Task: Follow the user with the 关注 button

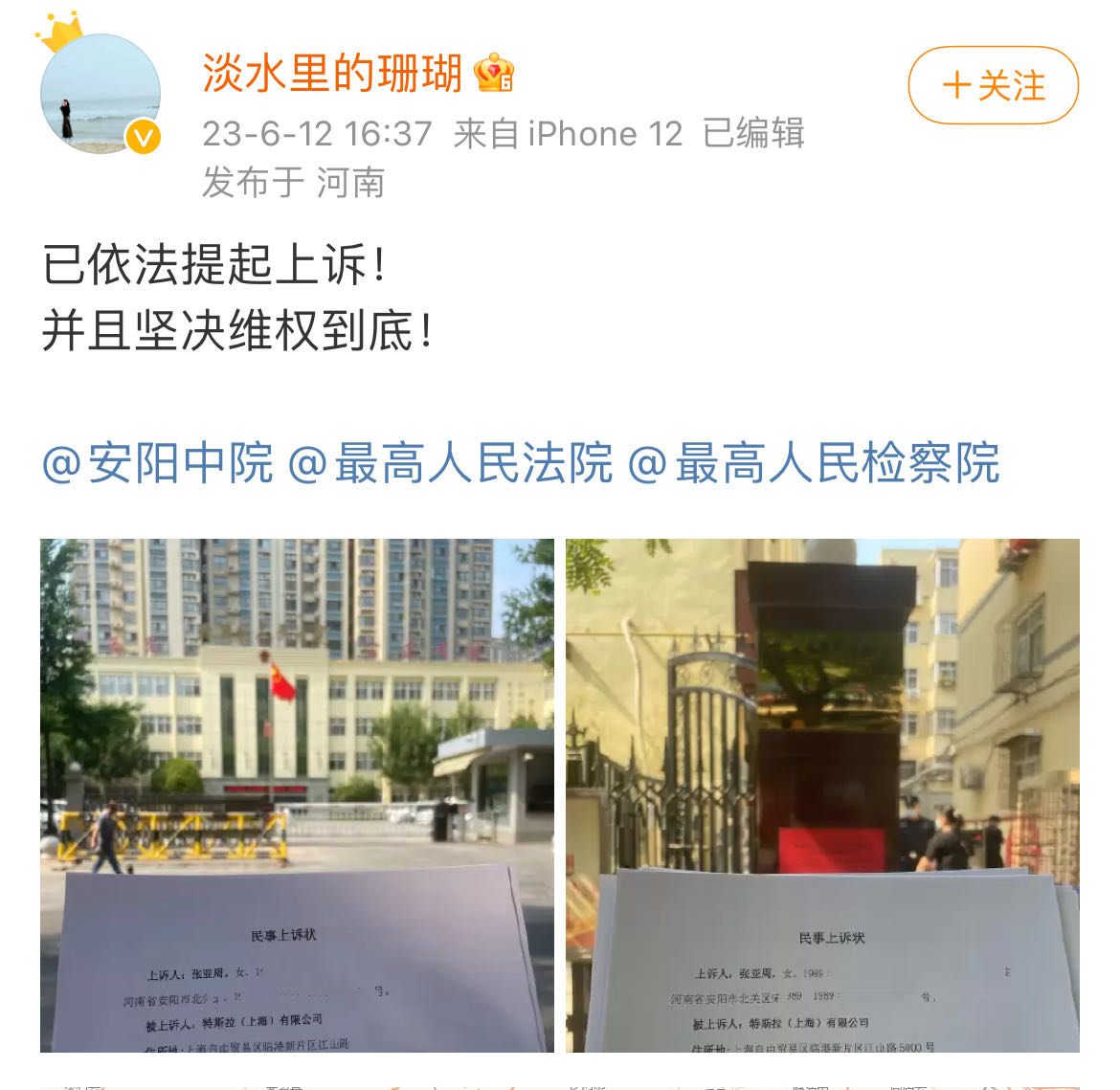Action: (993, 86)
